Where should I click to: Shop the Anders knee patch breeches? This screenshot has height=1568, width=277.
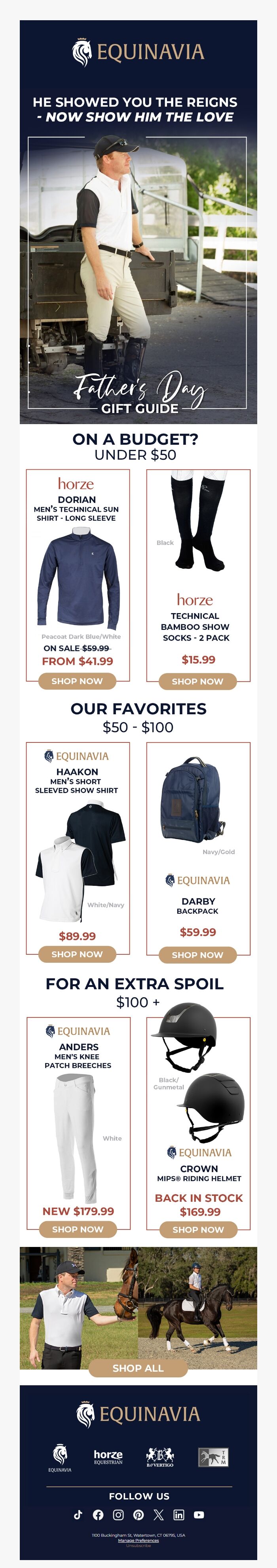click(78, 1229)
